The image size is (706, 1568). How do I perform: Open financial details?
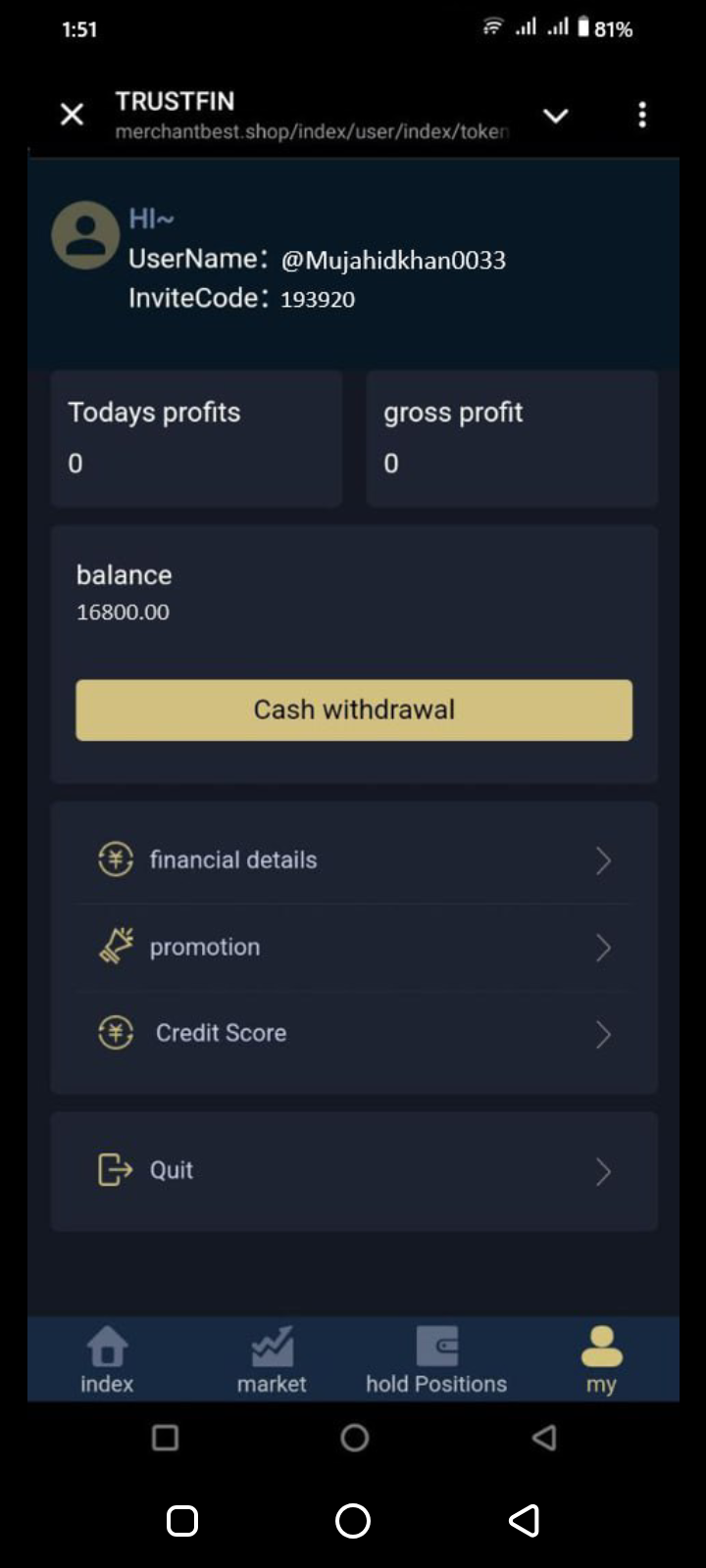point(354,860)
